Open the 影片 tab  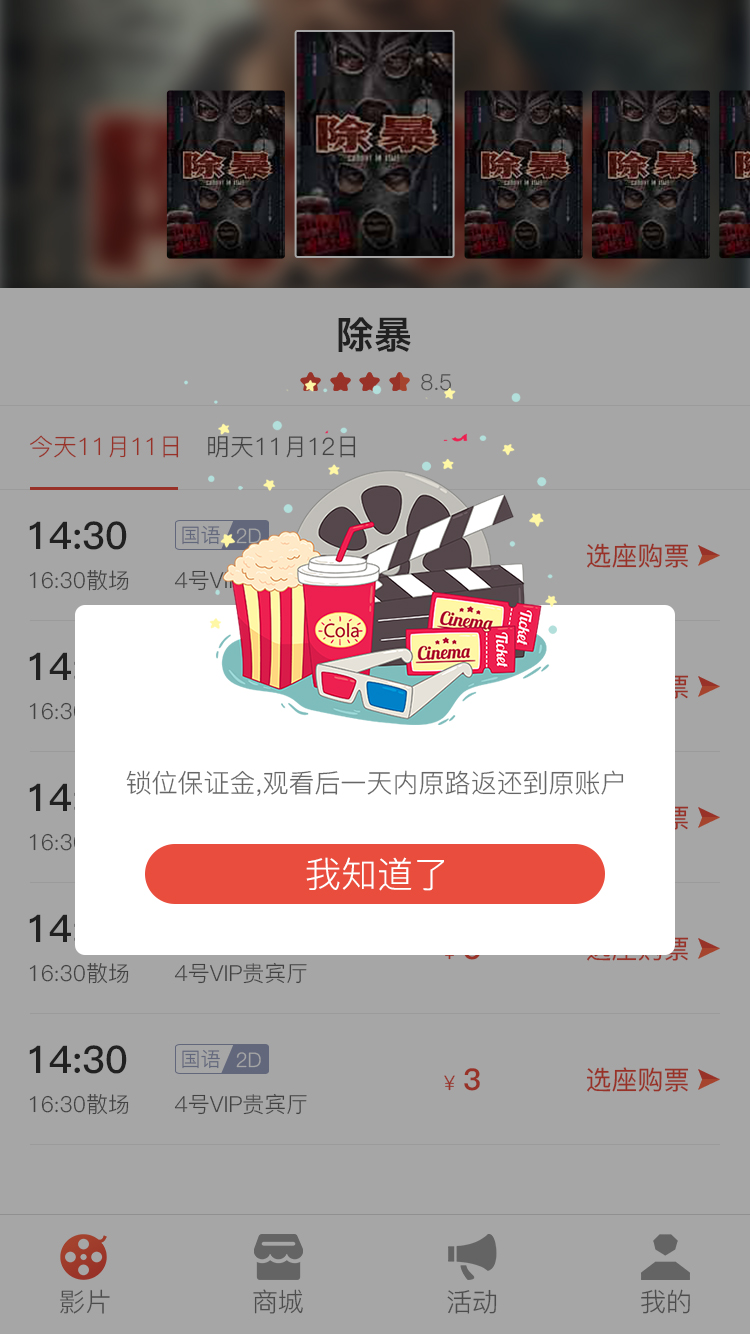point(84,1274)
